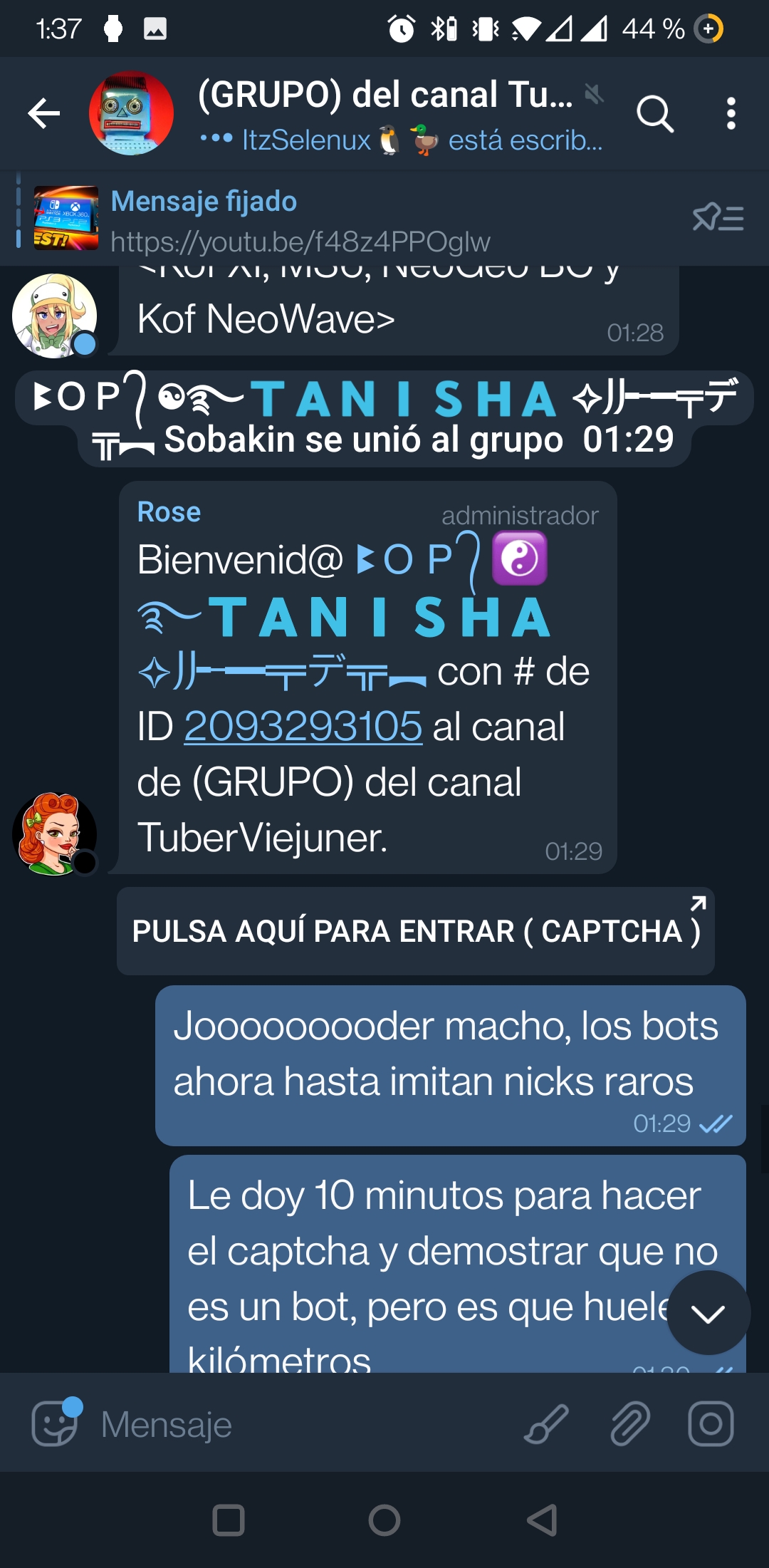Open the drawing brush tool
The width and height of the screenshot is (769, 1568).
[547, 1424]
